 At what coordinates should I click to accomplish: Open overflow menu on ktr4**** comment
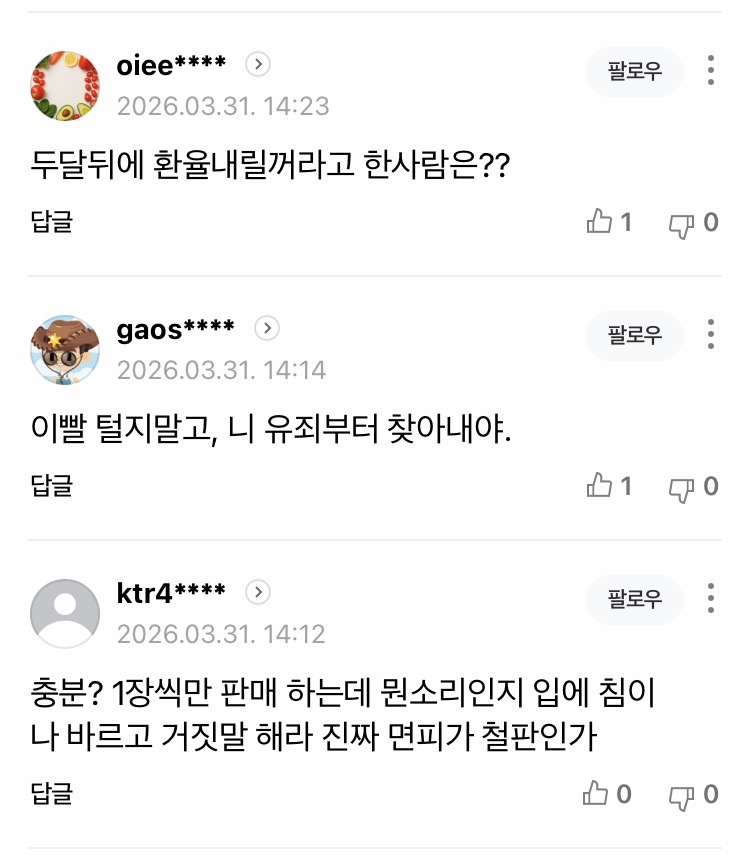point(710,598)
